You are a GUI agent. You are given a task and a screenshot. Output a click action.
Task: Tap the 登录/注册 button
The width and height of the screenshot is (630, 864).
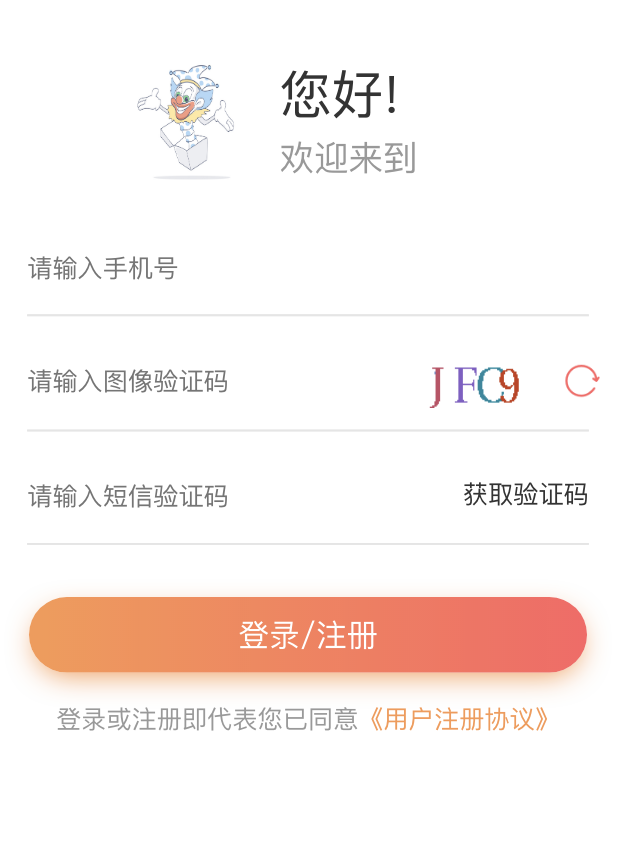coord(308,635)
